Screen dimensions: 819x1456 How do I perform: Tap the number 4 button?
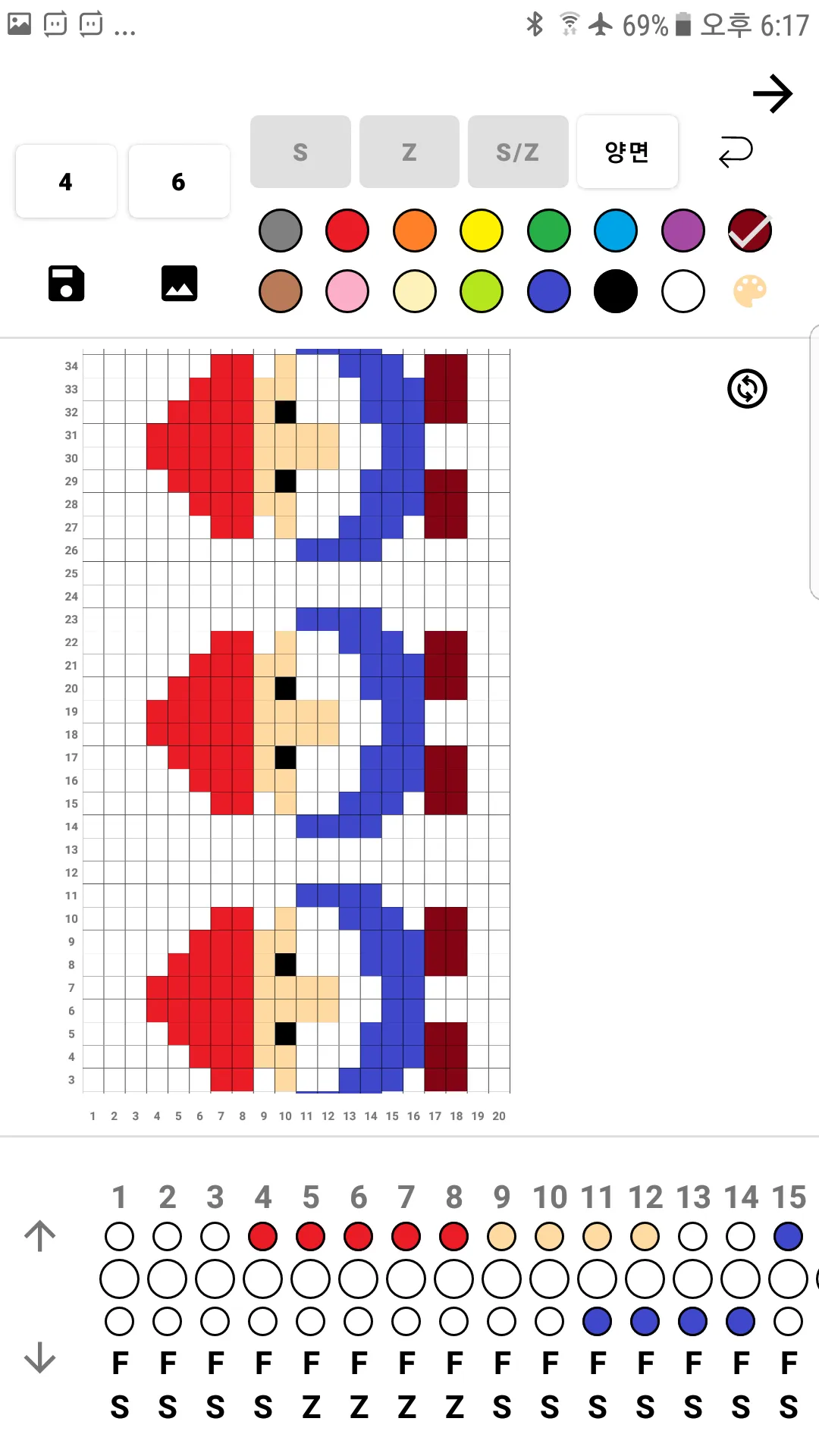66,182
